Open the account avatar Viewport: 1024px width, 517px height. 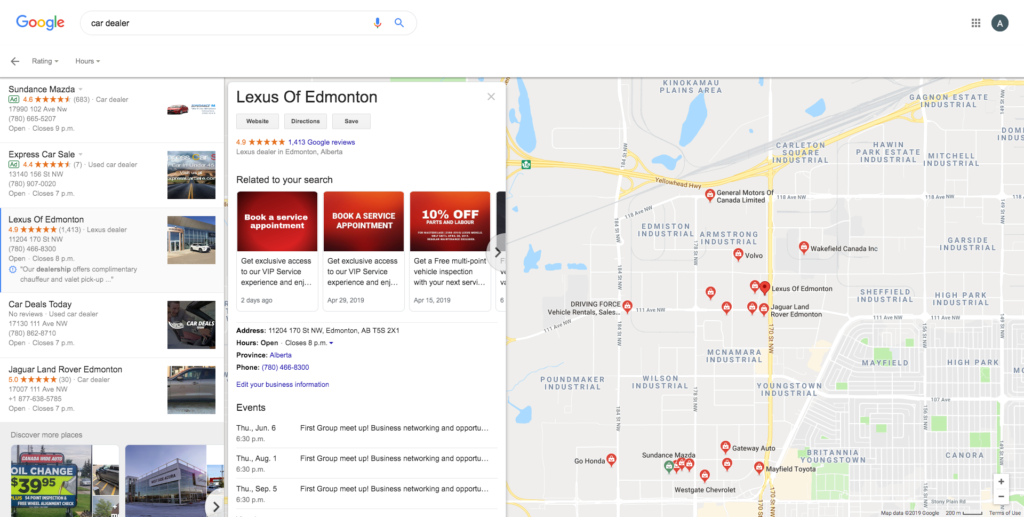1000,22
